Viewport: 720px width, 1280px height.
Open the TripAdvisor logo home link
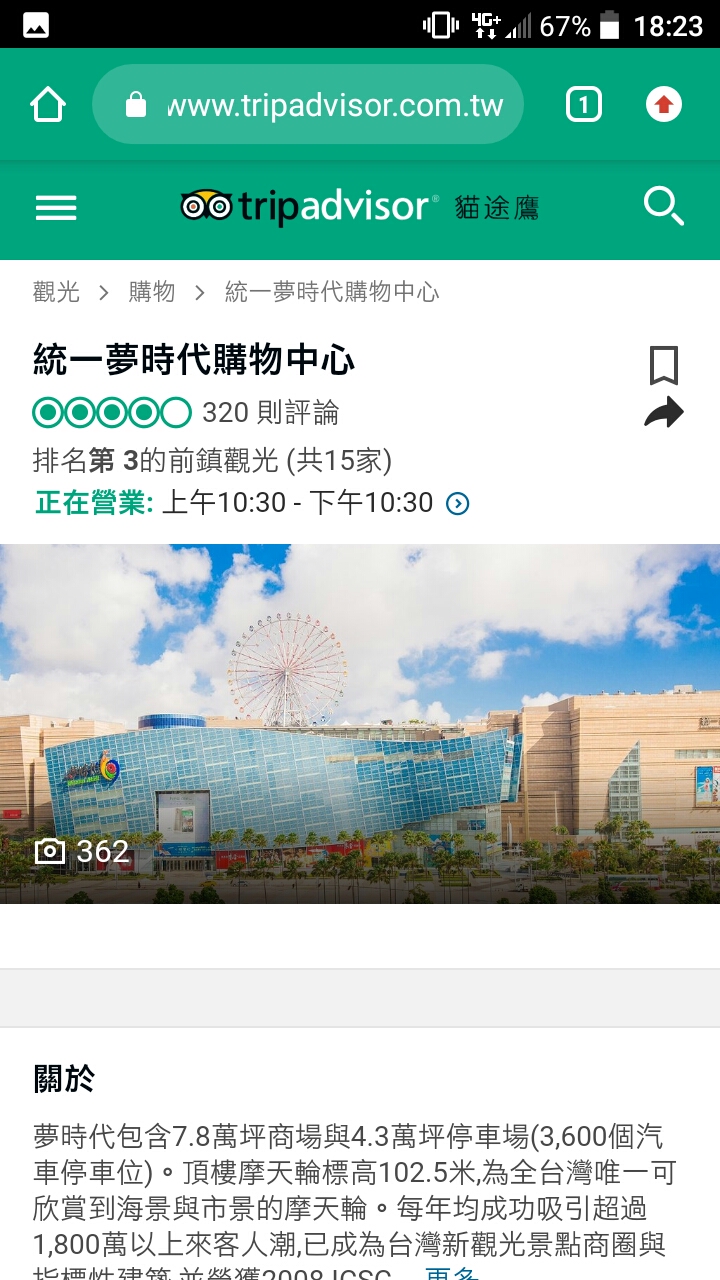(x=308, y=206)
